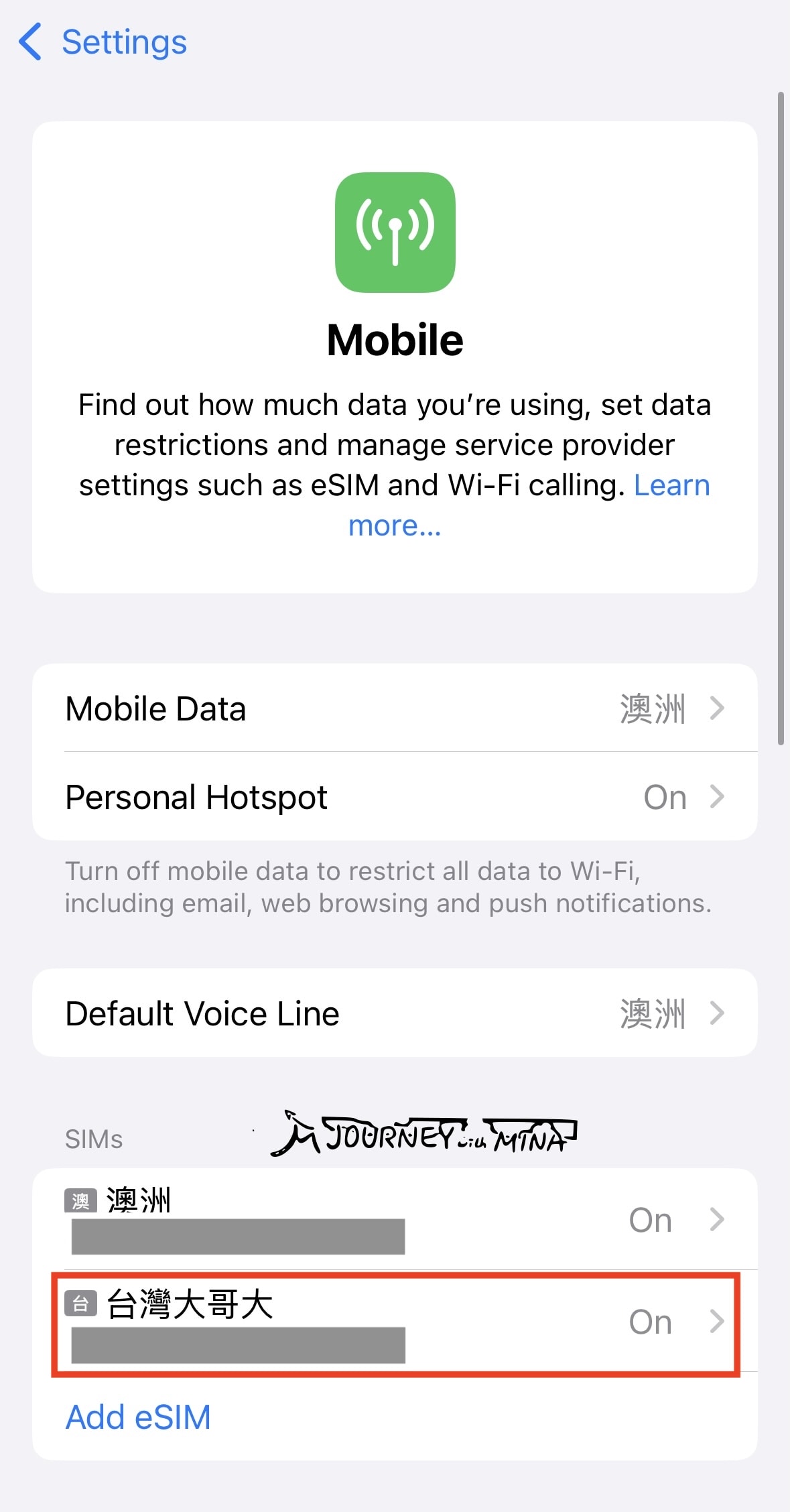The height and width of the screenshot is (1512, 790).
Task: Tap Add eSIM
Action: pyautogui.click(x=138, y=1417)
